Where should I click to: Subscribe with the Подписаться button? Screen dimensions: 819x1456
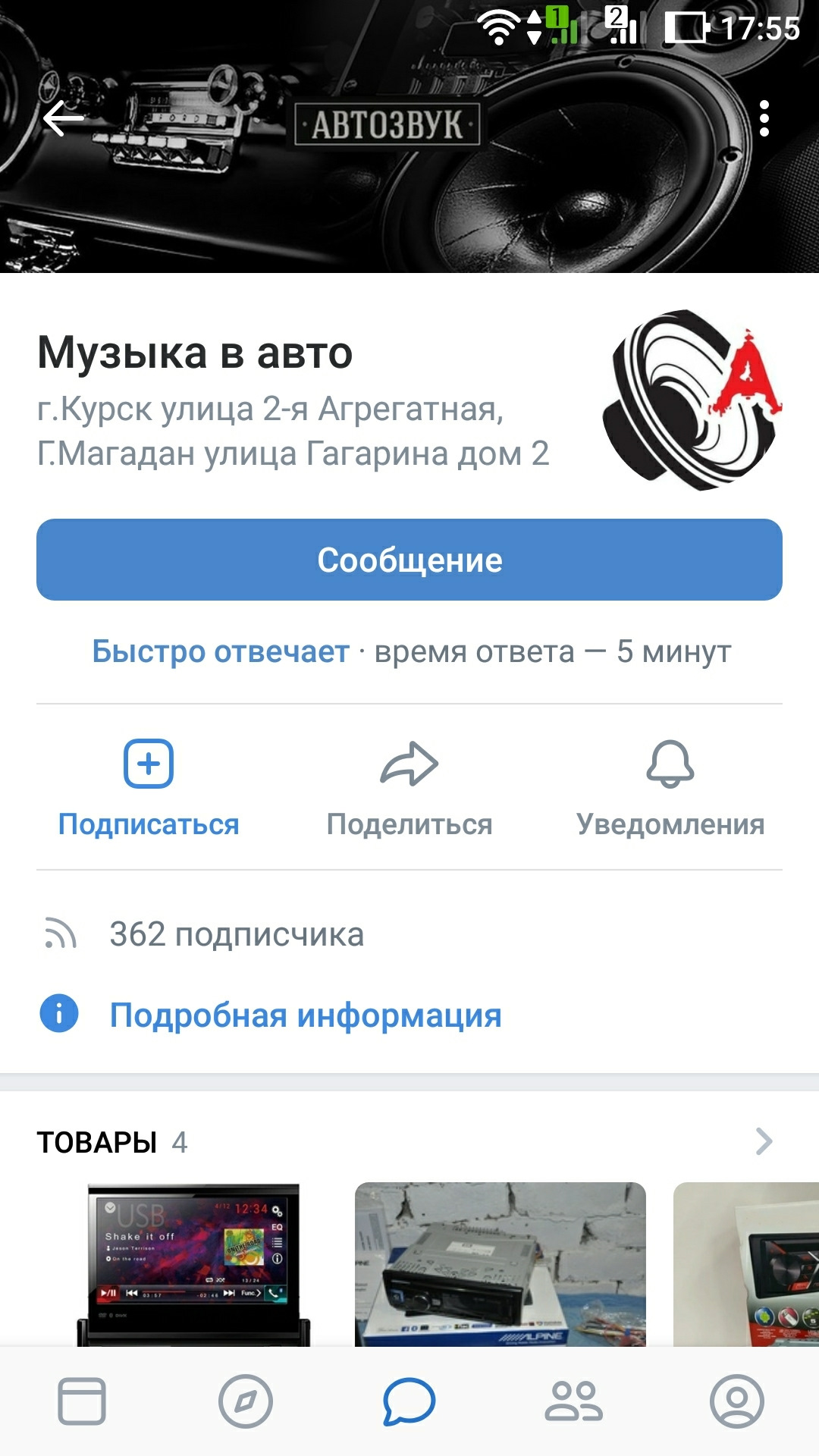[149, 789]
